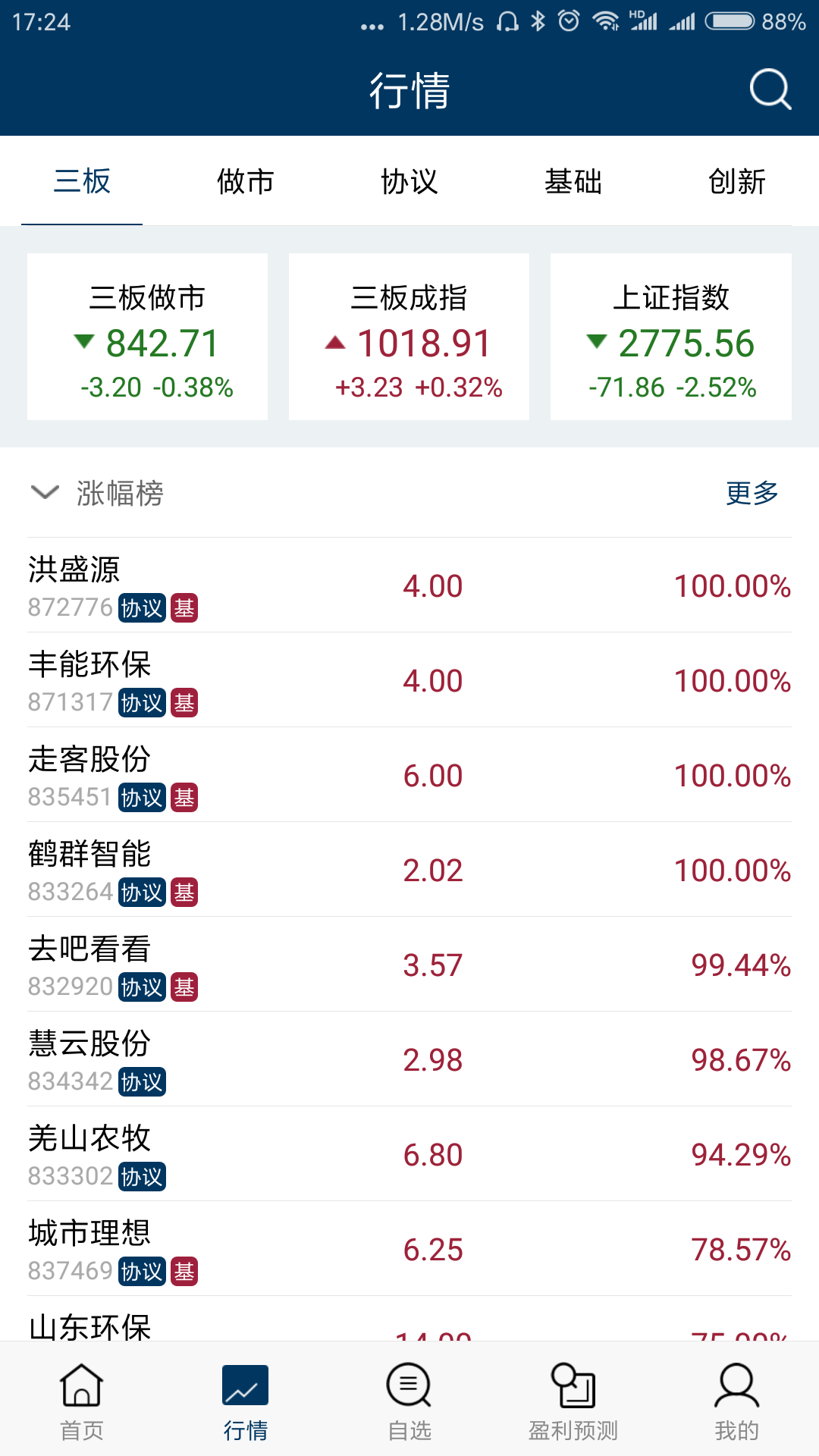The image size is (819, 1456).
Task: Open the 三板做市 index card
Action: [x=147, y=337]
